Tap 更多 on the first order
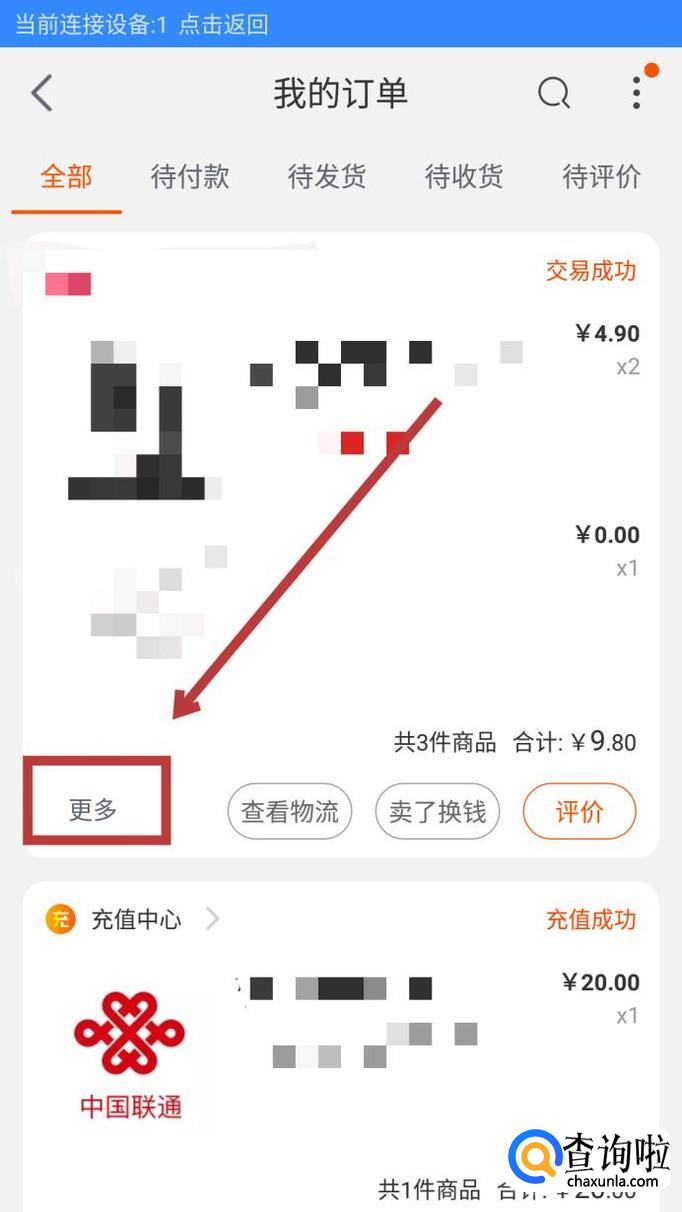This screenshot has height=1212, width=682. tap(94, 810)
